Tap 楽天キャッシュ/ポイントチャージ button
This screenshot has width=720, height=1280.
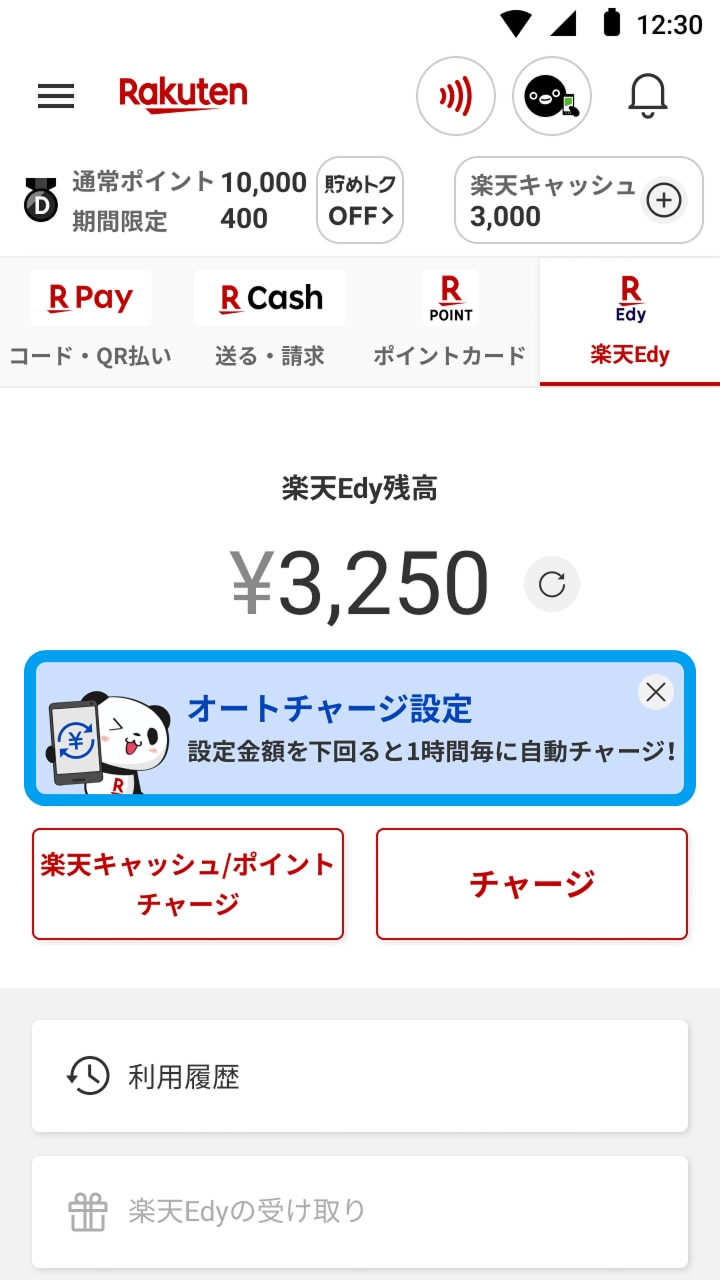click(x=188, y=884)
